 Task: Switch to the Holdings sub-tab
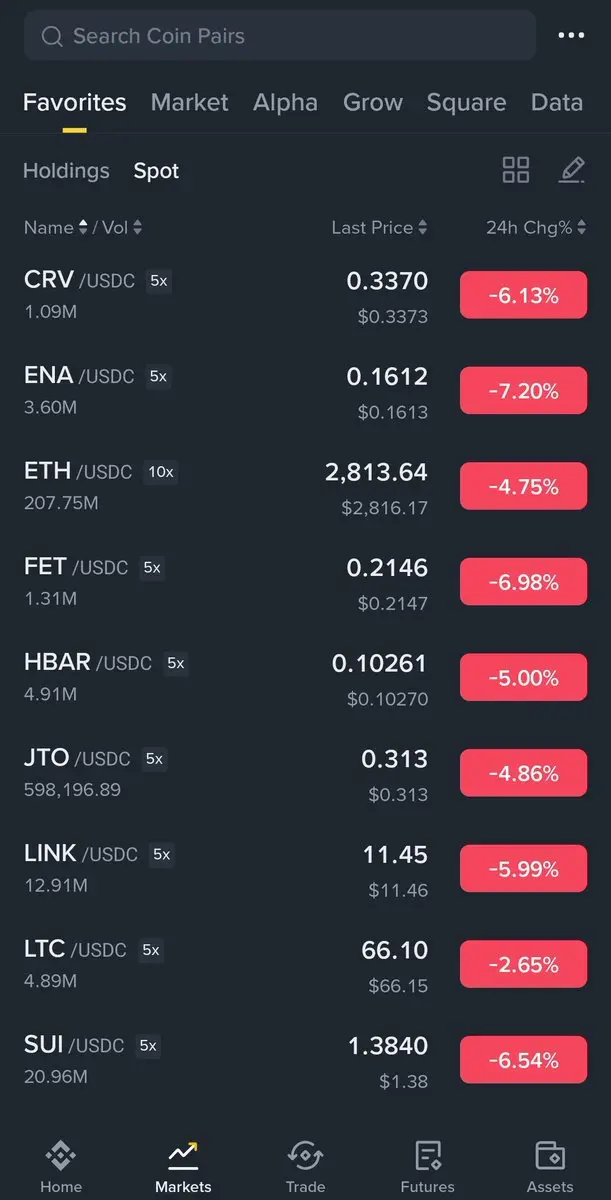pyautogui.click(x=66, y=171)
